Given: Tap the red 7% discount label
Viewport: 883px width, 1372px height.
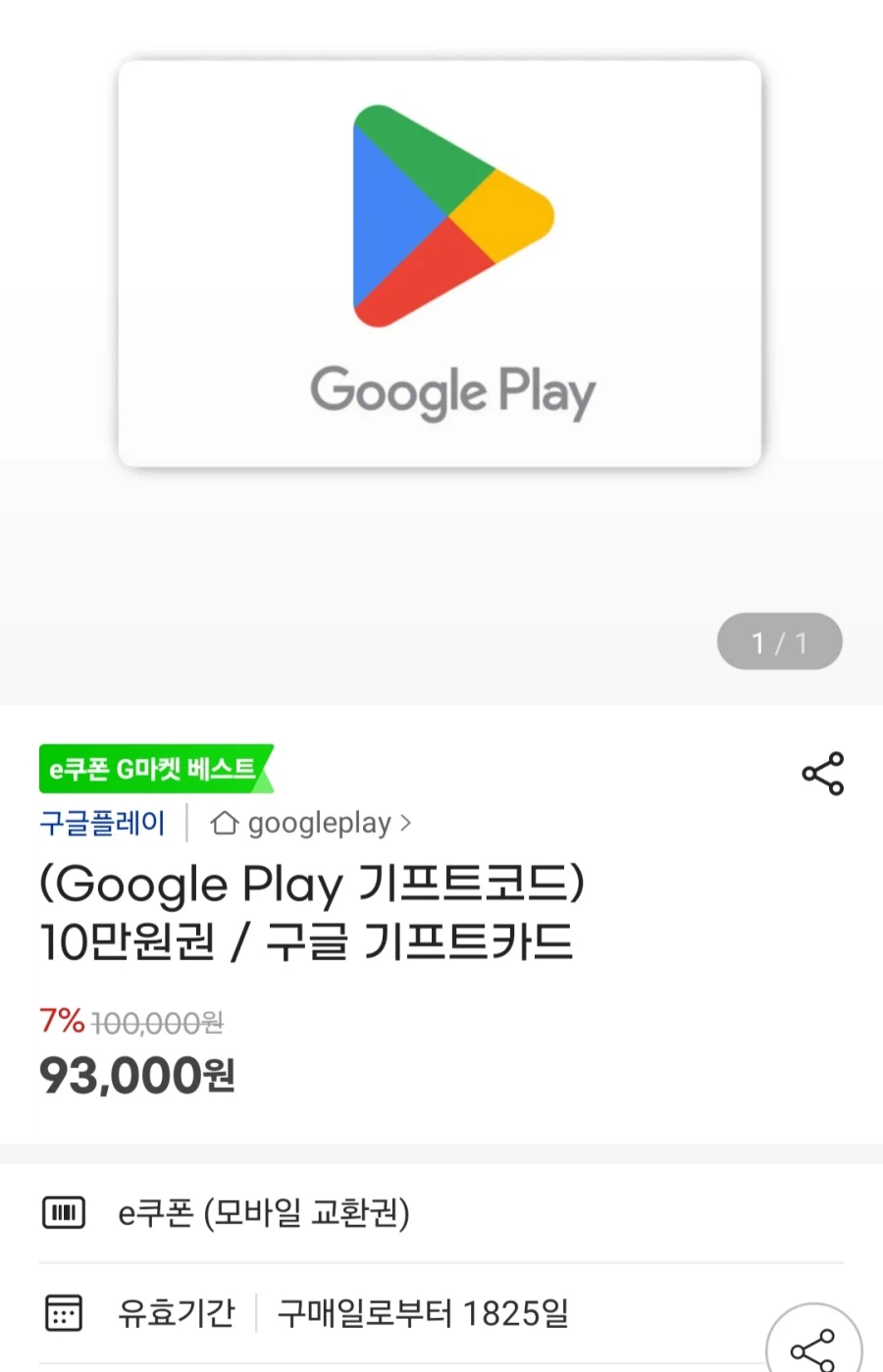Looking at the screenshot, I should (x=61, y=1023).
